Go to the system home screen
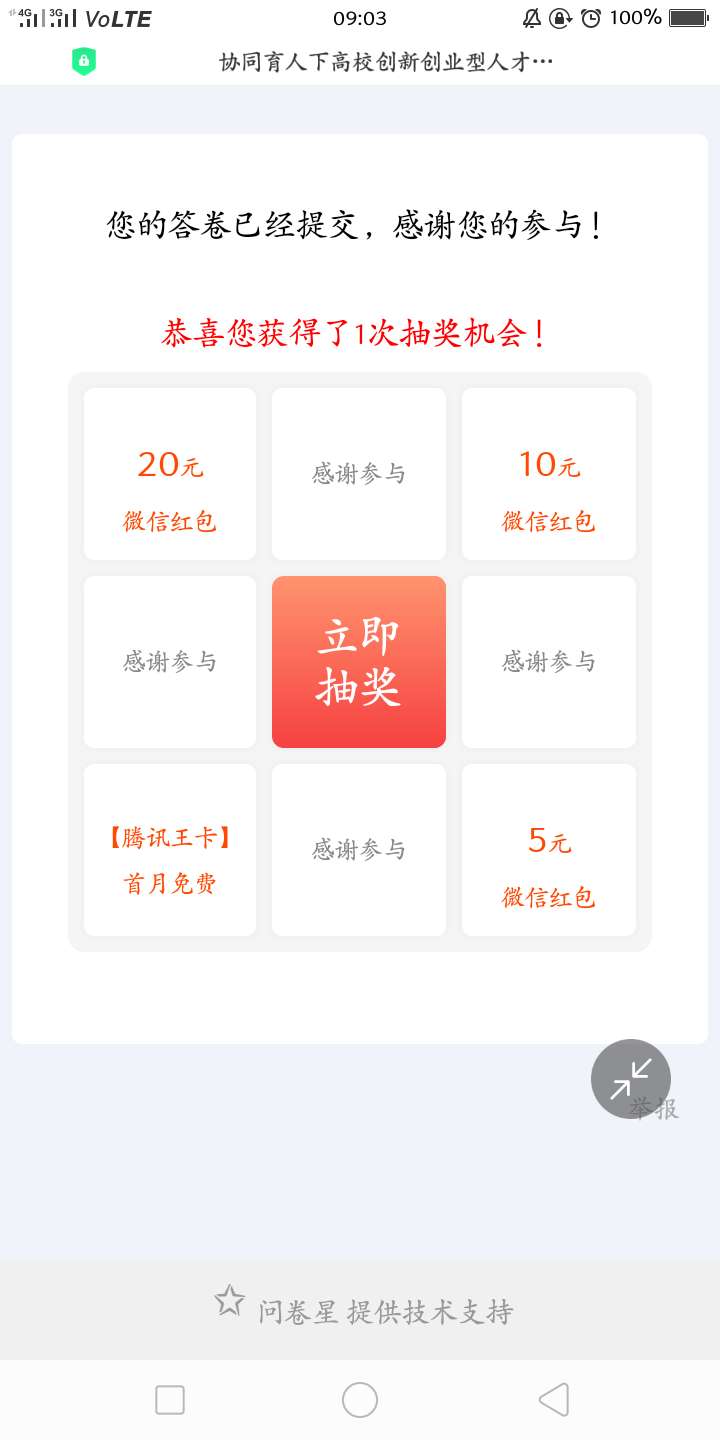The height and width of the screenshot is (1440, 720). coord(360,1400)
